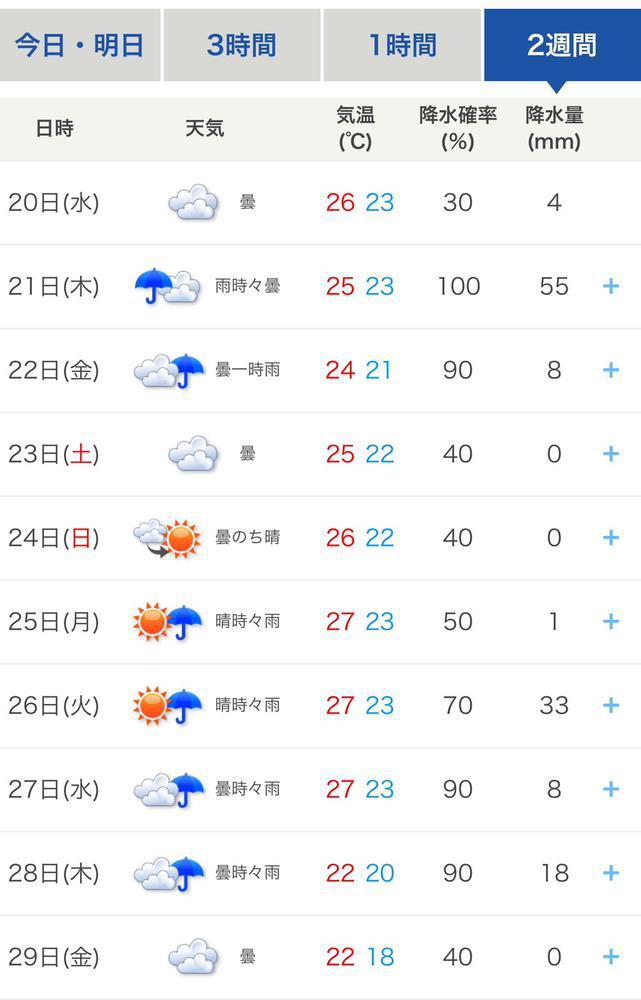Switch to the 1時間 forecast tab
641x1000 pixels.
click(402, 45)
